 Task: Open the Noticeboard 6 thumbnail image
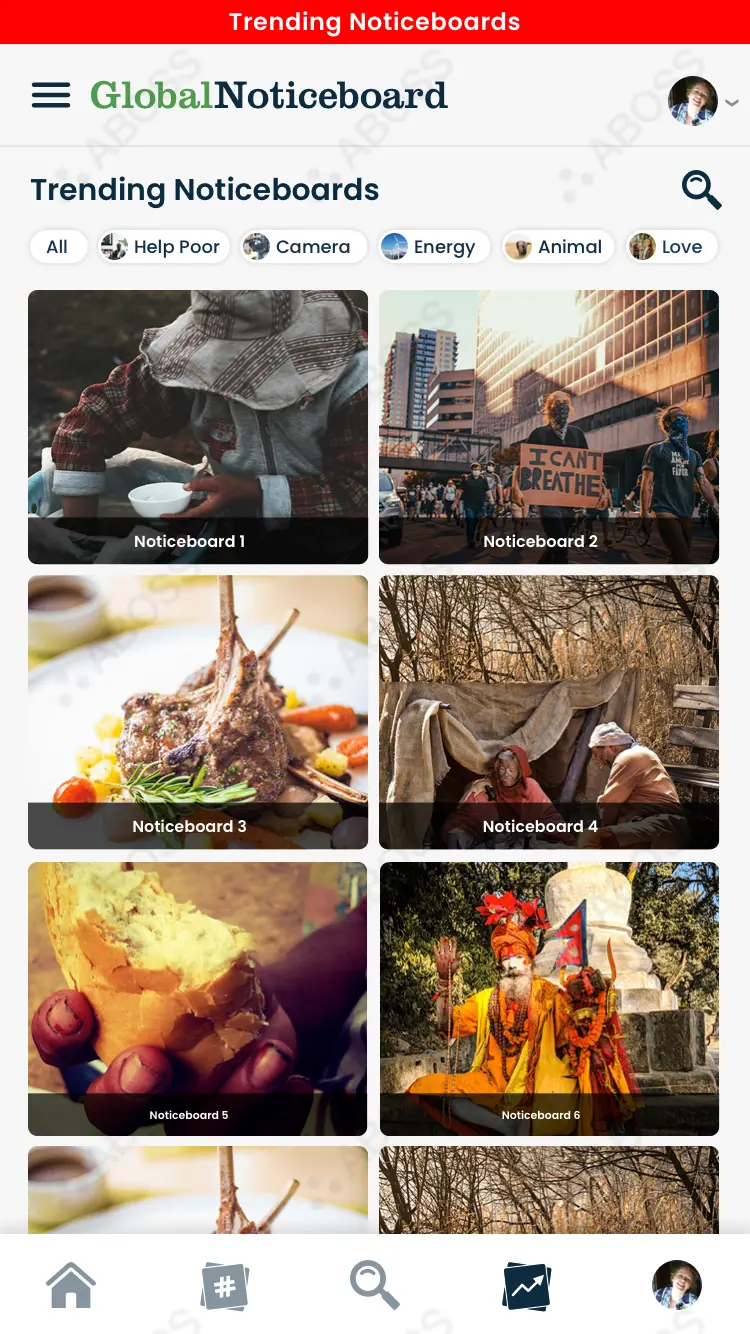(x=548, y=998)
